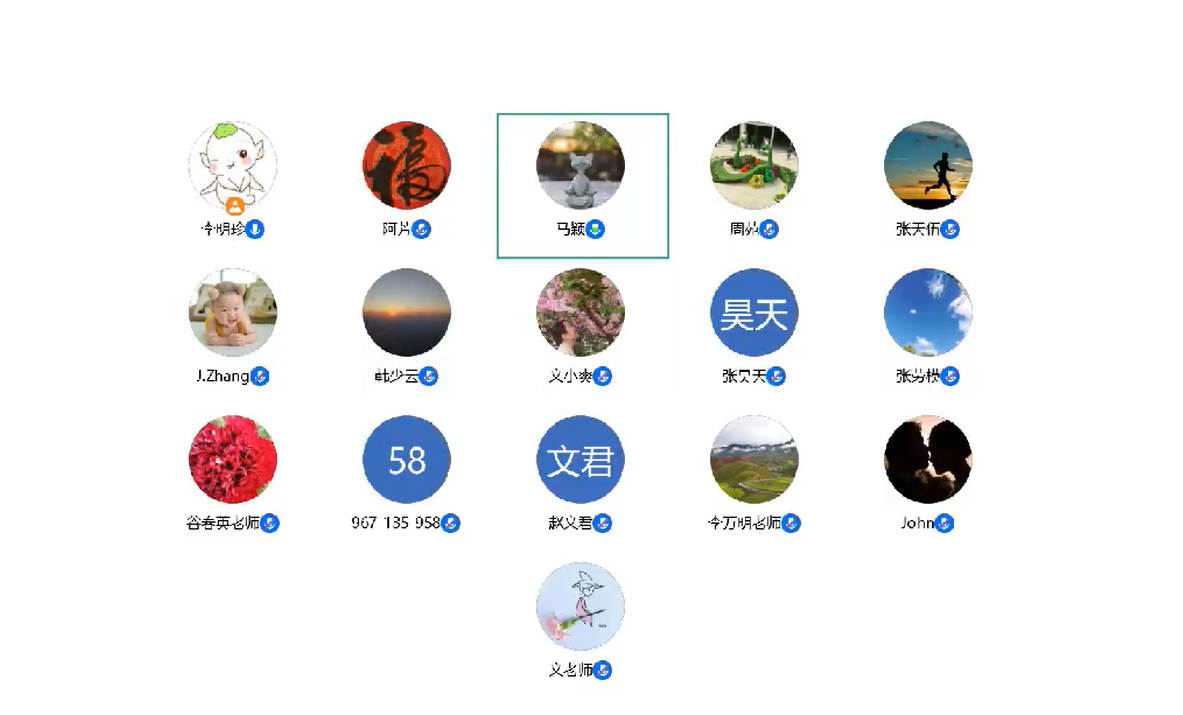Select the red 福 calligraphy avatar participant
Image resolution: width=1183 pixels, height=715 pixels.
[x=407, y=166]
